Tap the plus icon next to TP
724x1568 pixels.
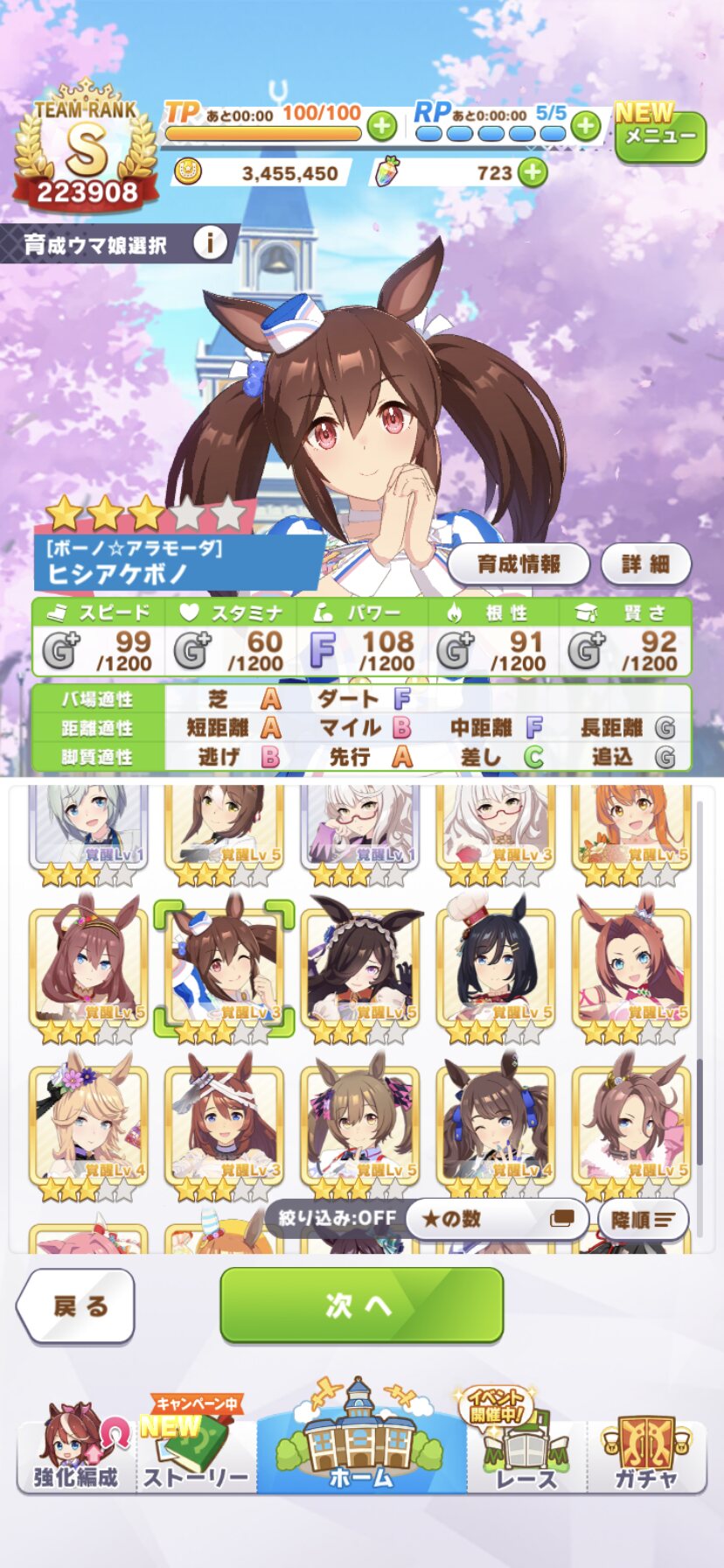click(382, 127)
